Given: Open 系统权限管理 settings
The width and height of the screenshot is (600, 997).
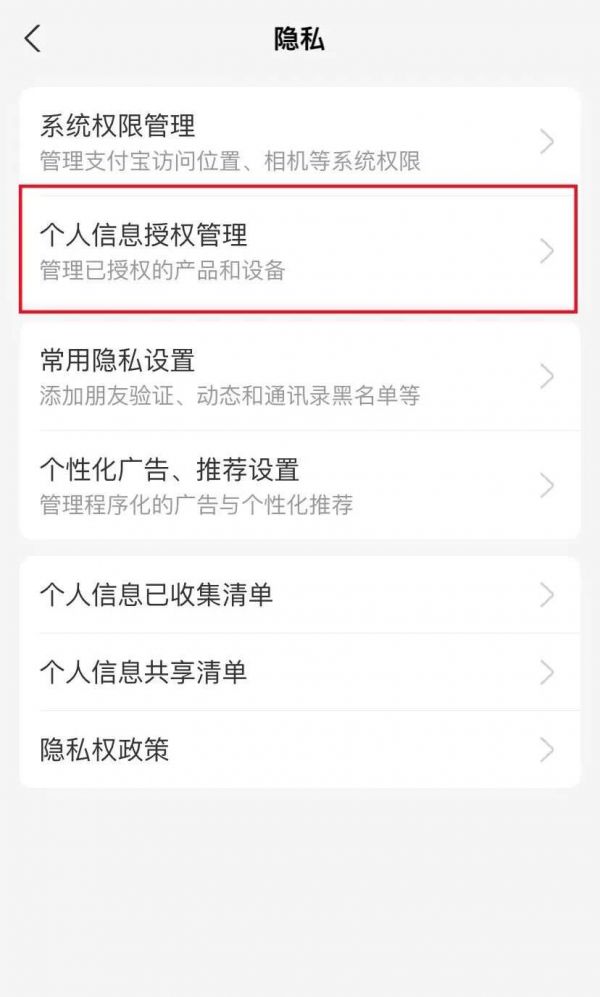Looking at the screenshot, I should coord(300,141).
